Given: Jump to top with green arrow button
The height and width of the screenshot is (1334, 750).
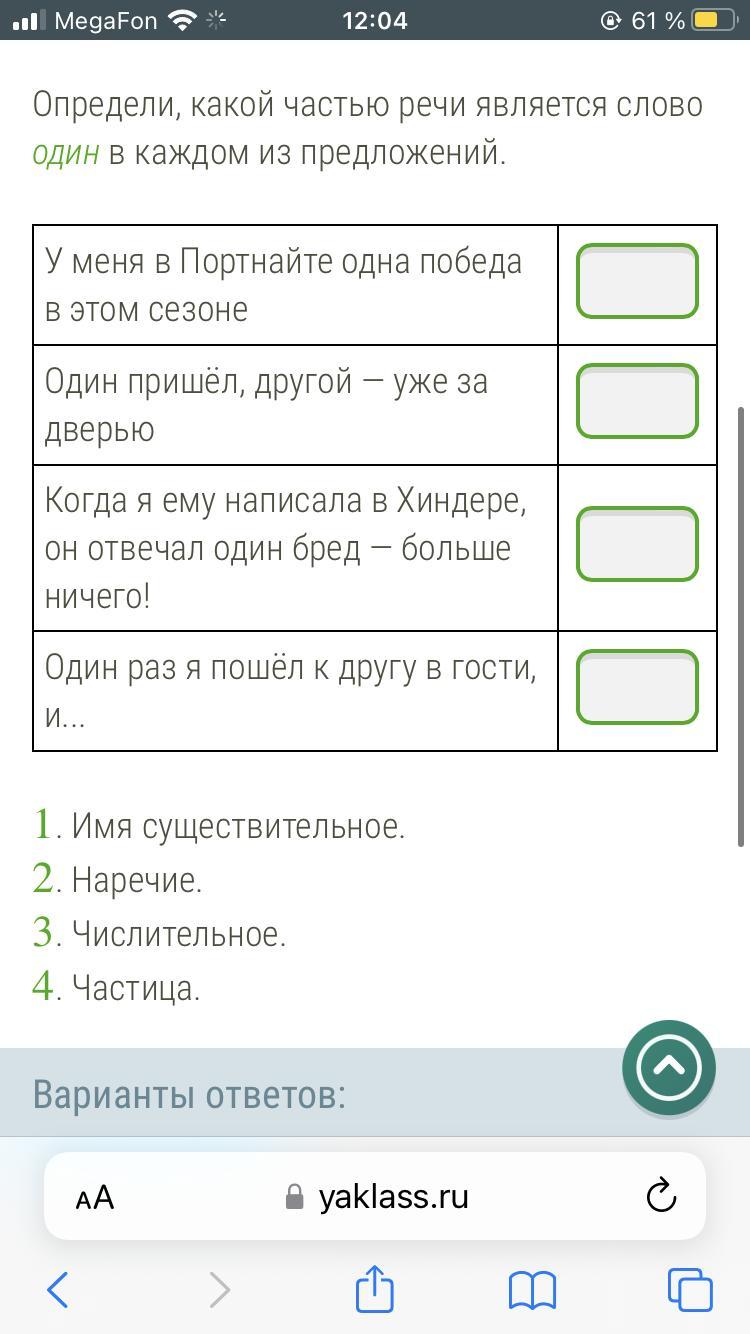Looking at the screenshot, I should (669, 1067).
